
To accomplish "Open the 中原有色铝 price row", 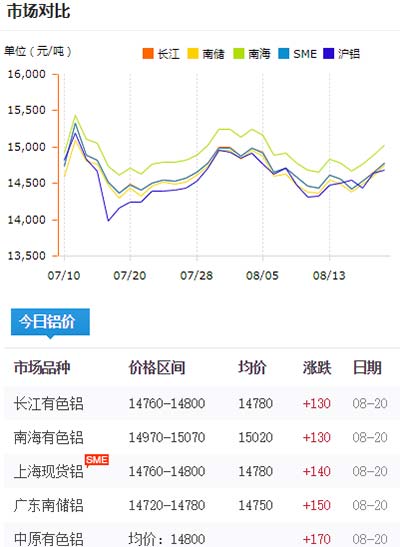I will click(x=202, y=535).
